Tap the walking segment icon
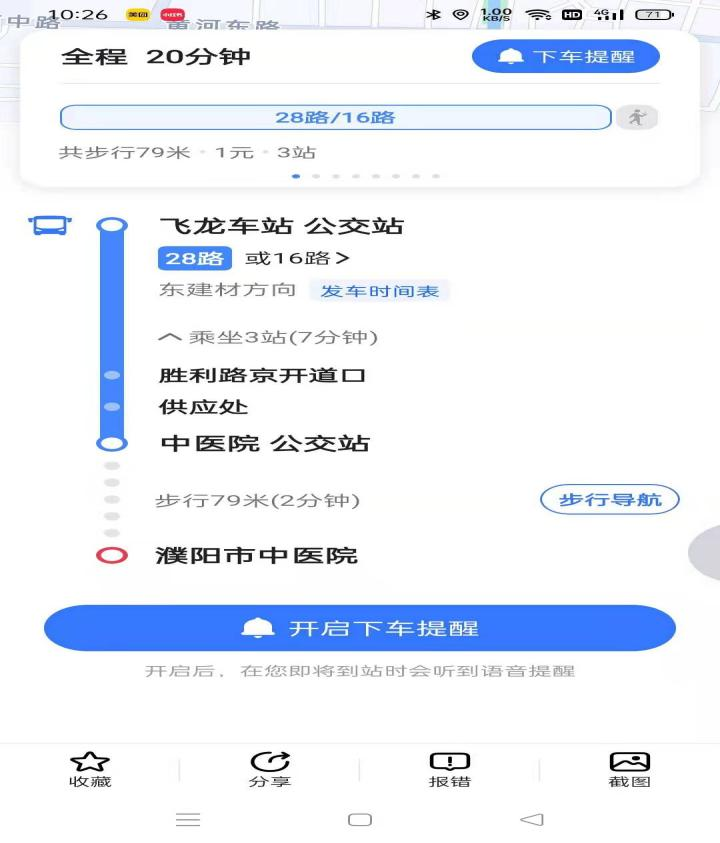Viewport: 720px width, 843px height. (636, 118)
